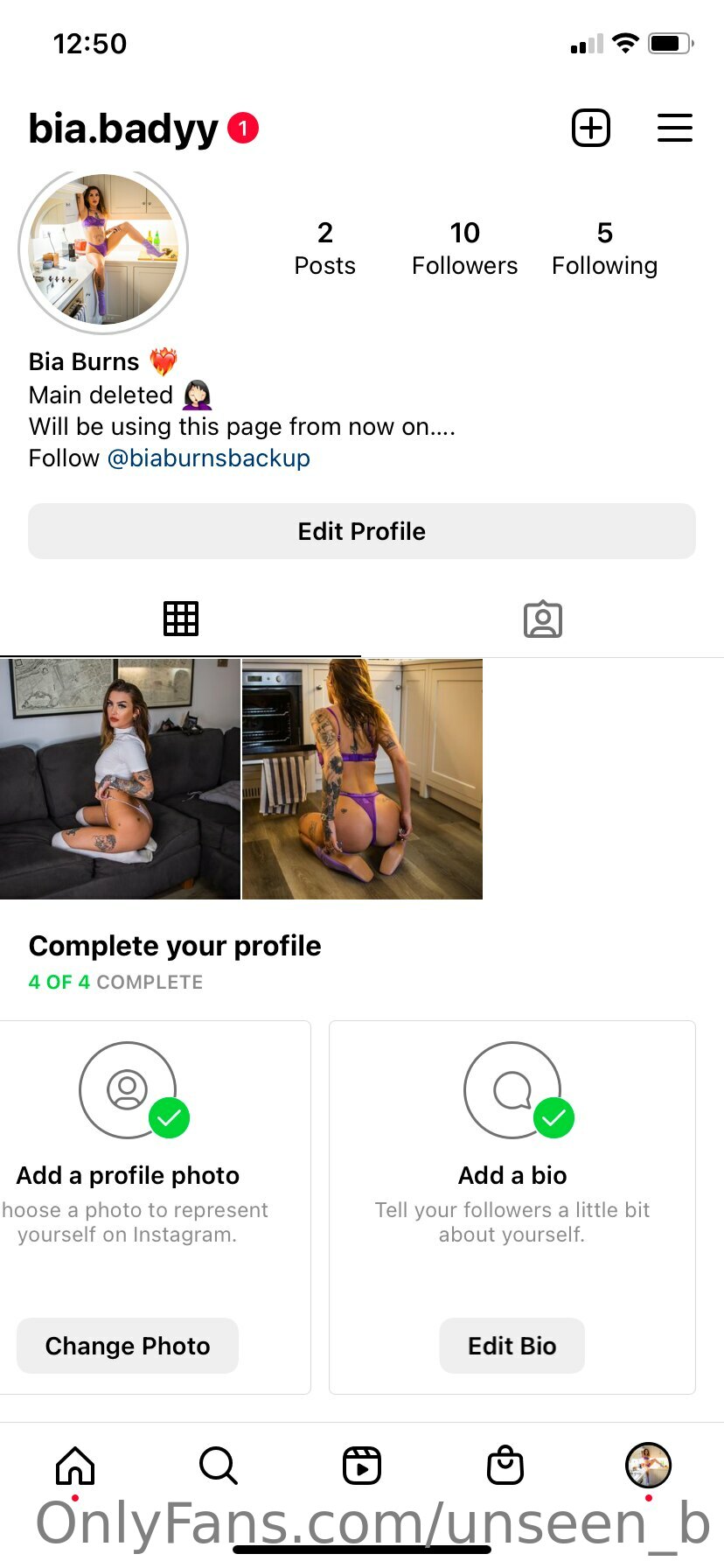Open the post on the grey sofa

coord(120,779)
